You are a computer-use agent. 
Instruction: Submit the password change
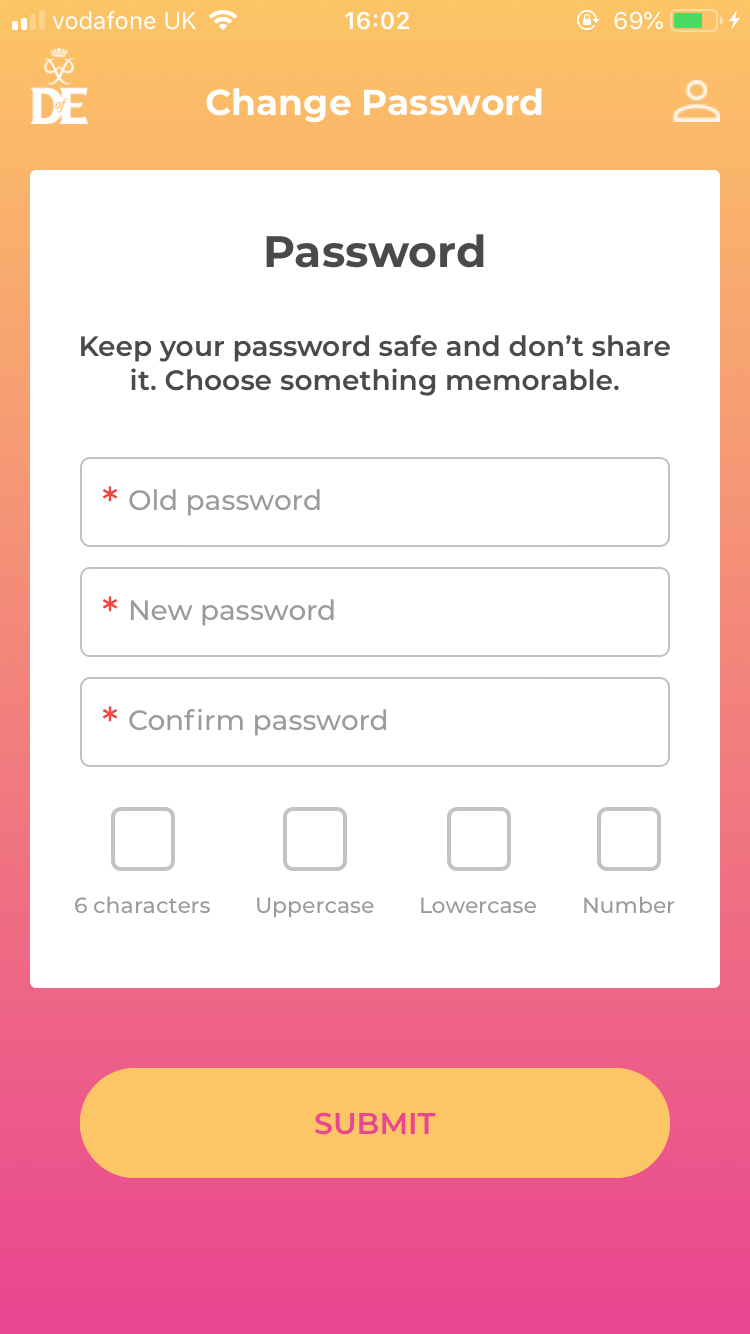point(375,1123)
